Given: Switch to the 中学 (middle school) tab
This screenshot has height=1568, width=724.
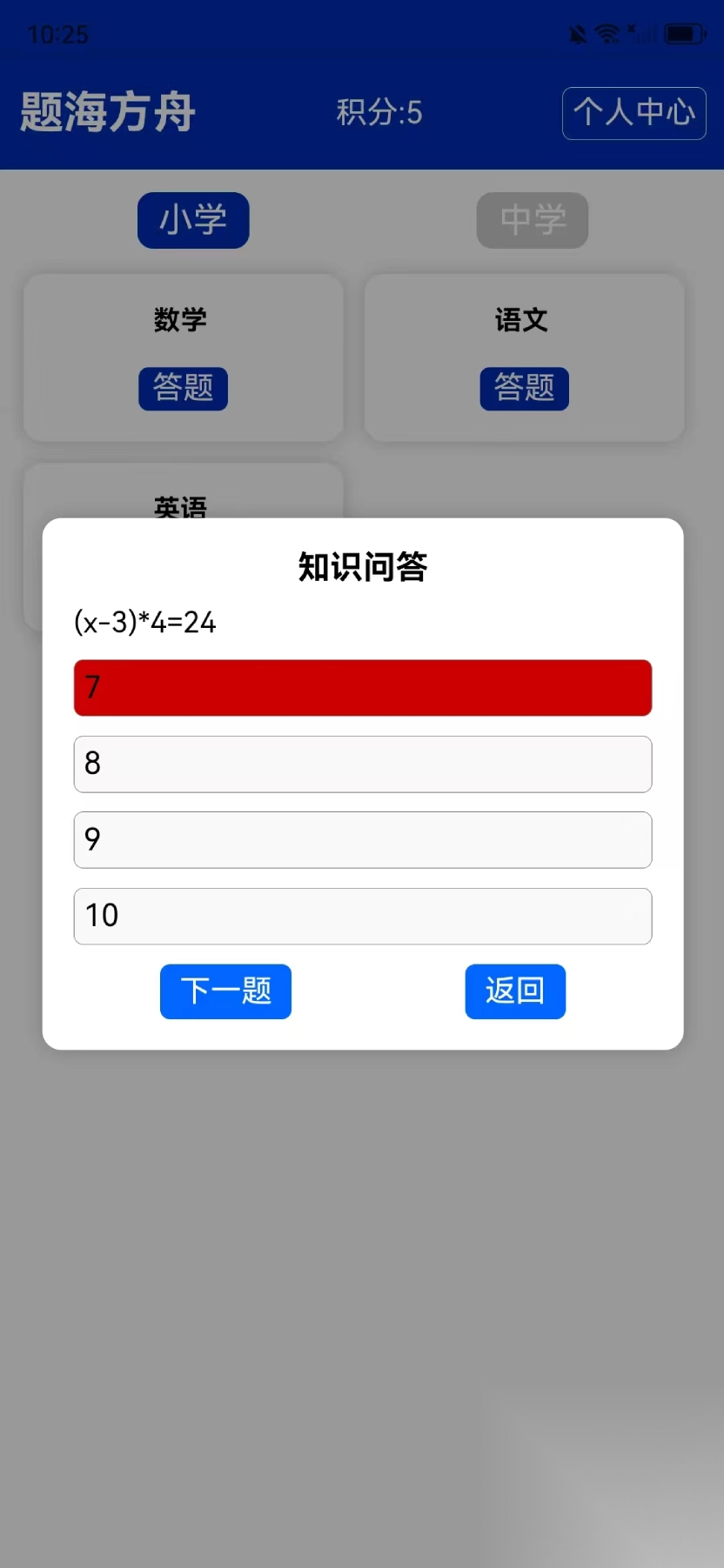Looking at the screenshot, I should coord(532,220).
